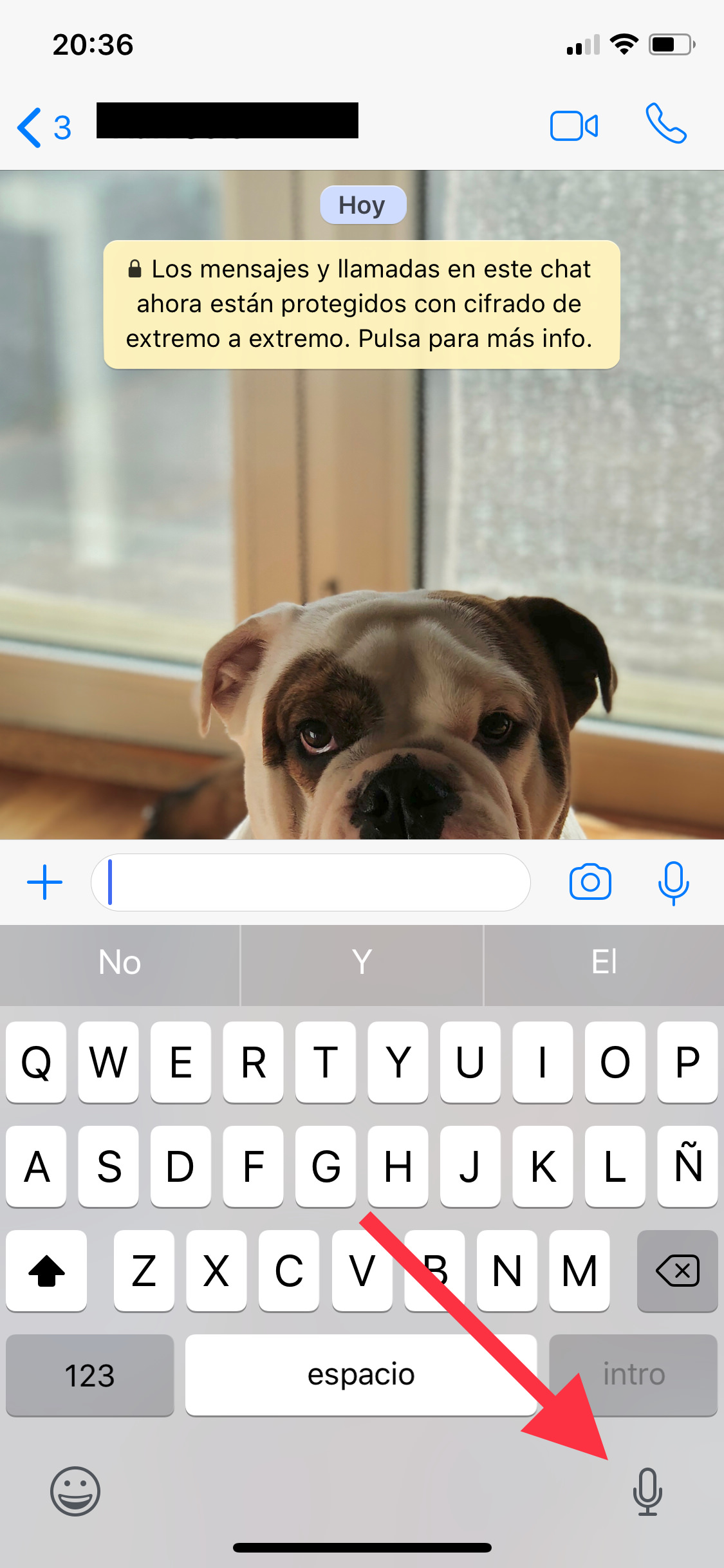Viewport: 724px width, 1568px height.
Task: Choose the predictive word 'Y'
Action: (362, 964)
